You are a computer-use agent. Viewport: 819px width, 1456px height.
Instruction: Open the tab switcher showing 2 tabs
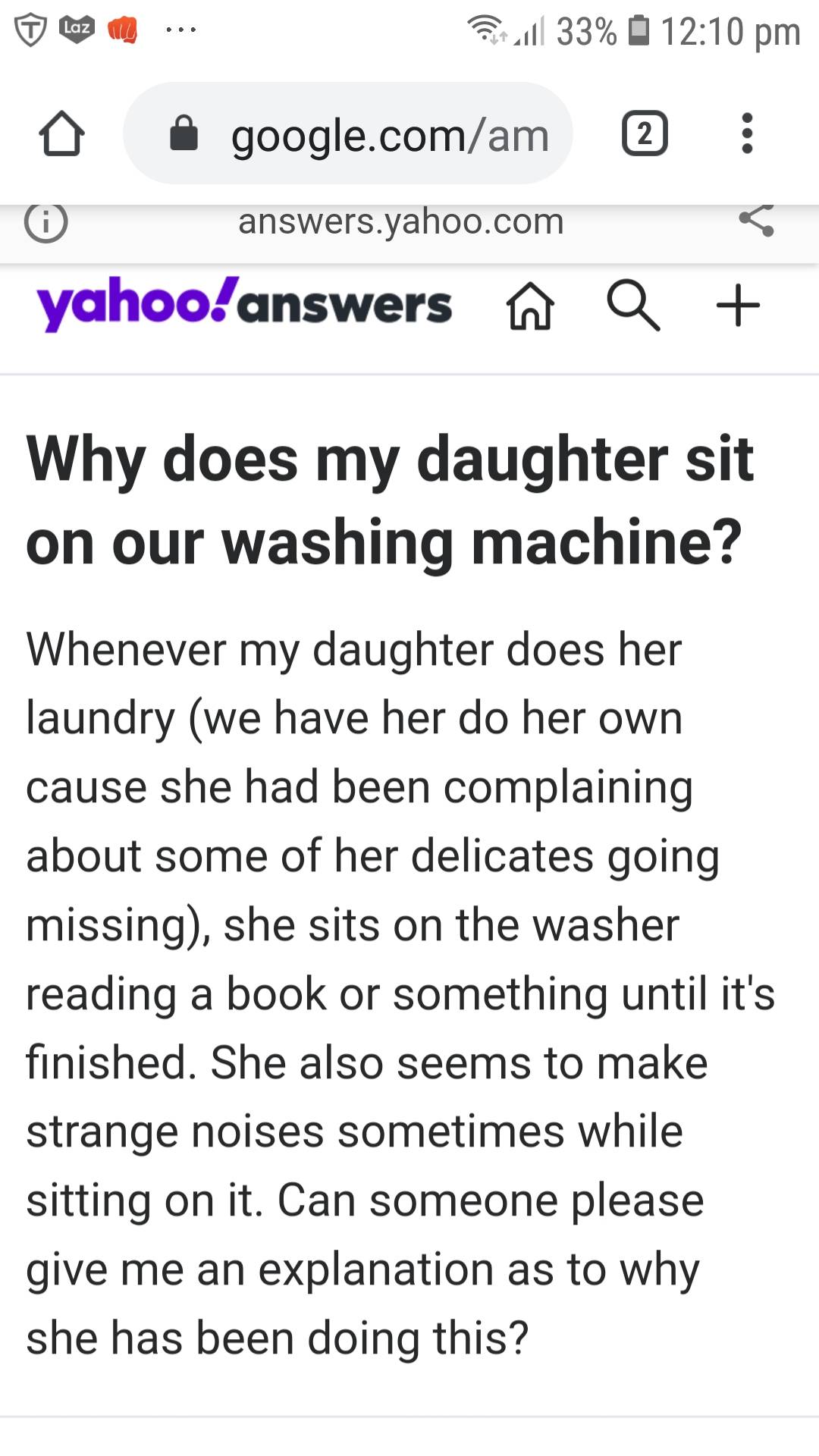tap(646, 135)
